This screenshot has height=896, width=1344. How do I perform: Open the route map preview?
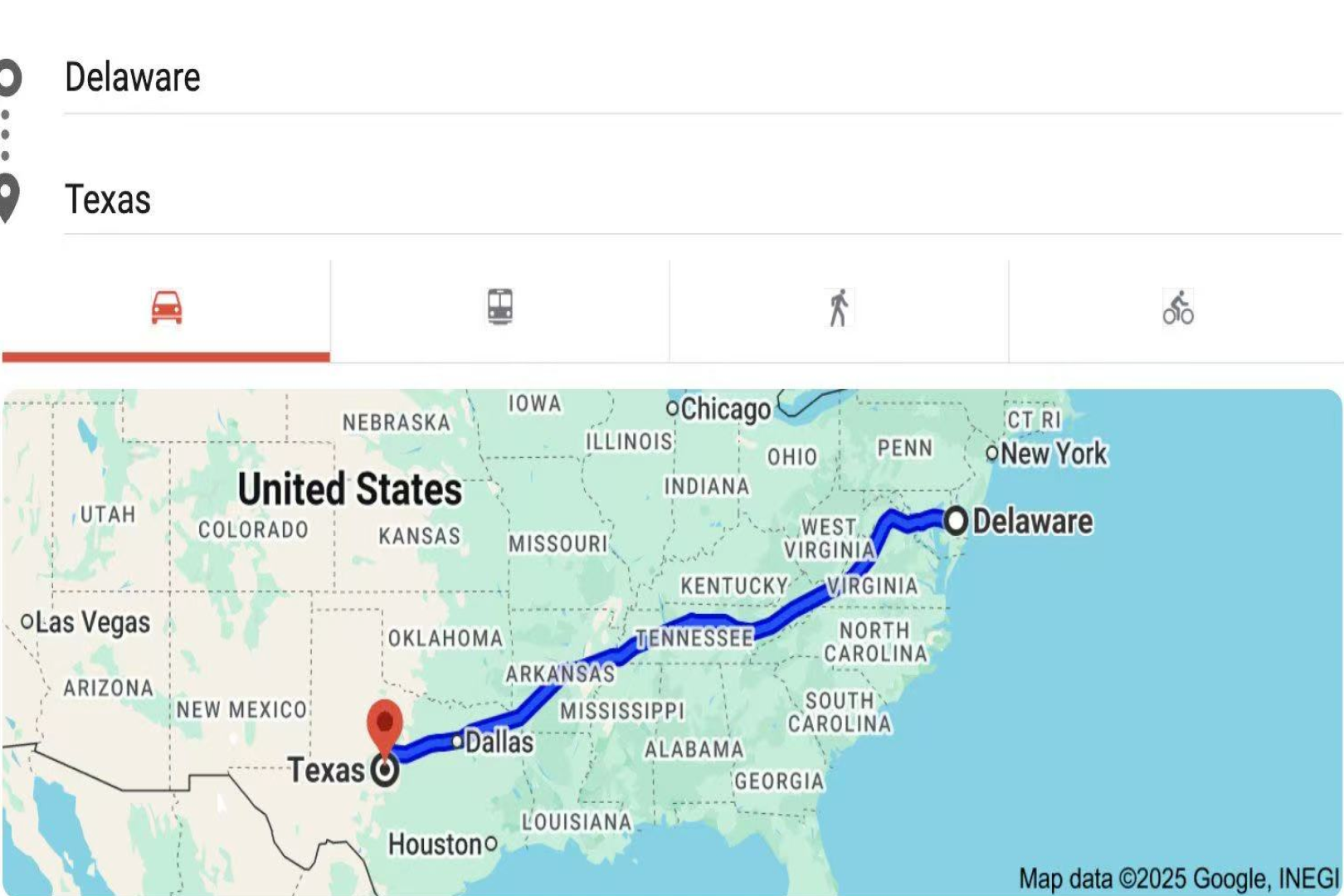point(672,640)
